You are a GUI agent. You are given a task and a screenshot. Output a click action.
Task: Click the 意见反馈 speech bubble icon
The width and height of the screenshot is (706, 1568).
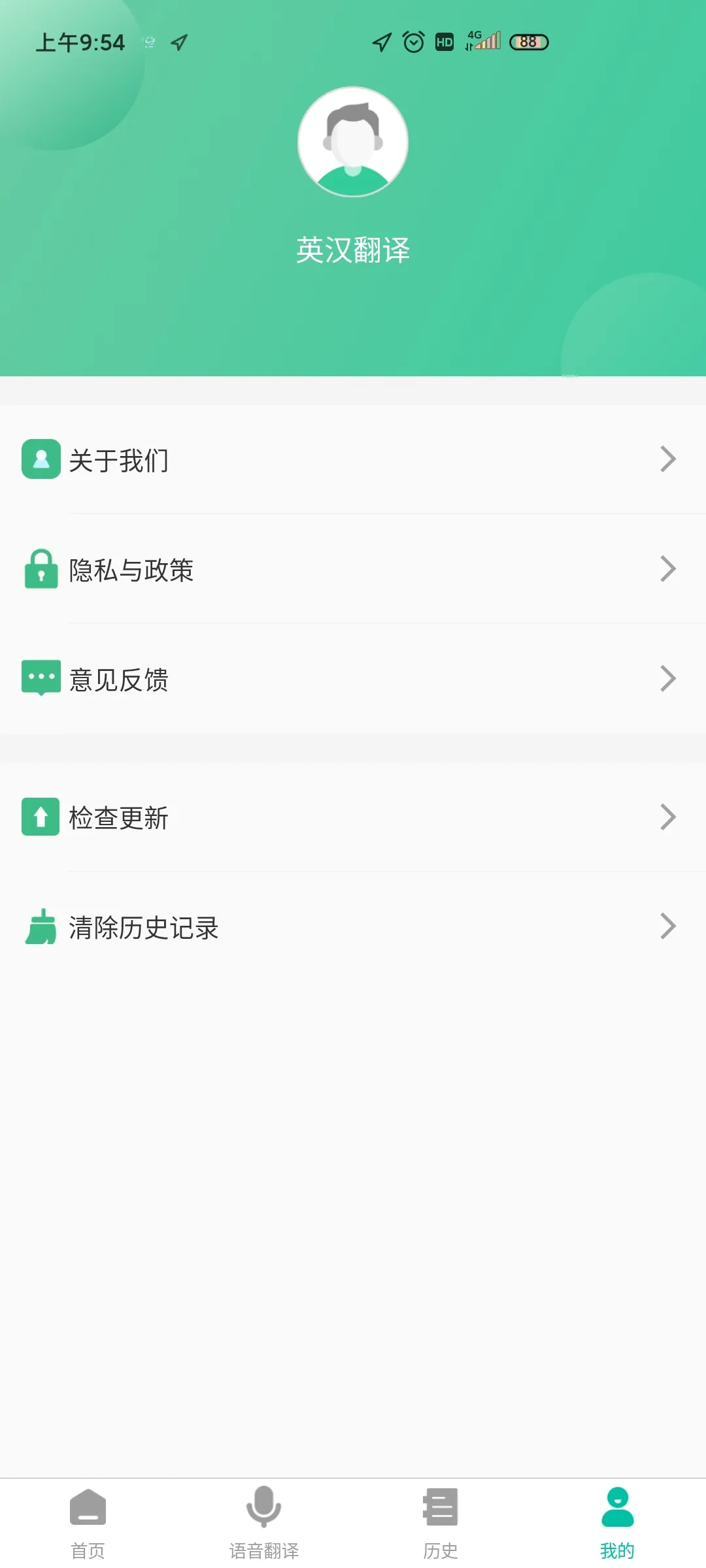point(41,679)
